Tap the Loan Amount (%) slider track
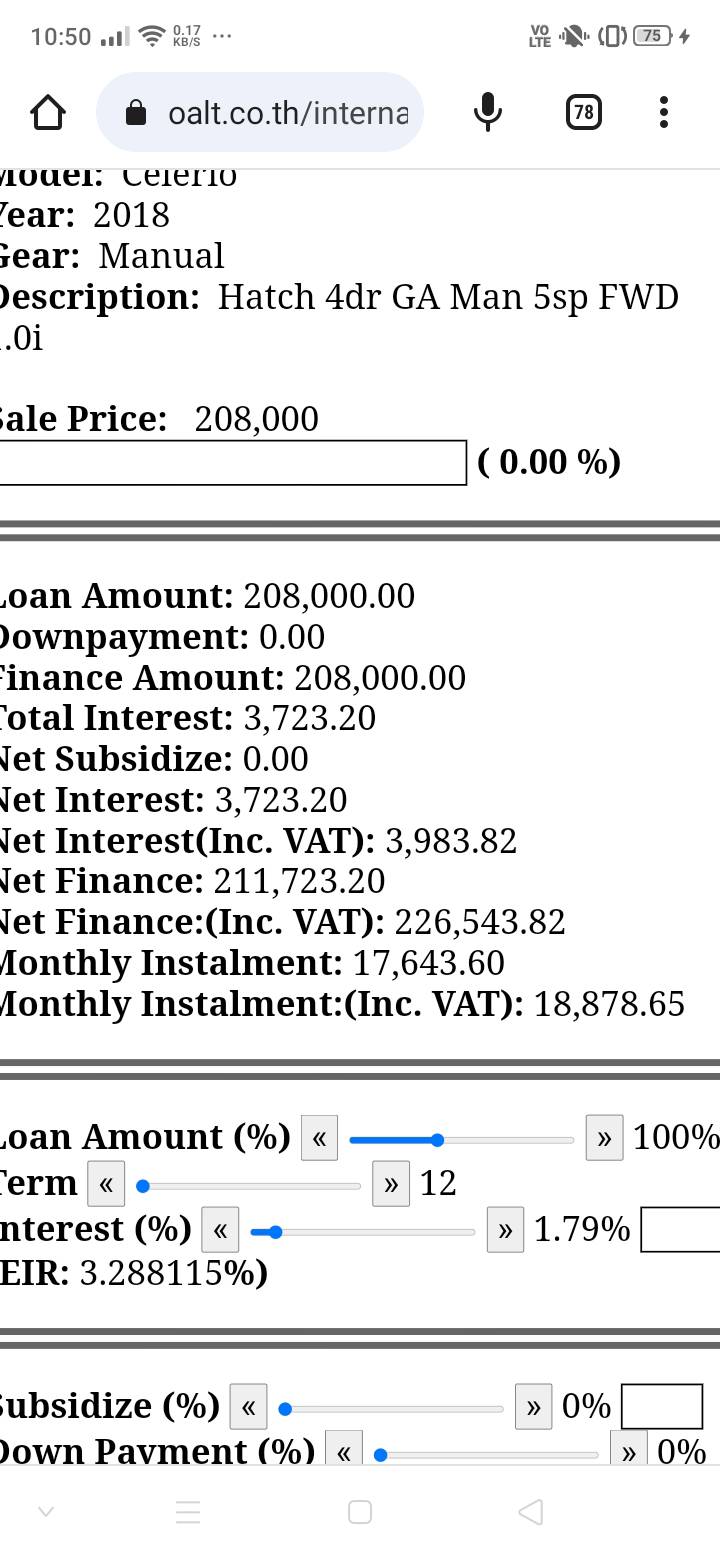The image size is (720, 1560). tap(461, 1139)
